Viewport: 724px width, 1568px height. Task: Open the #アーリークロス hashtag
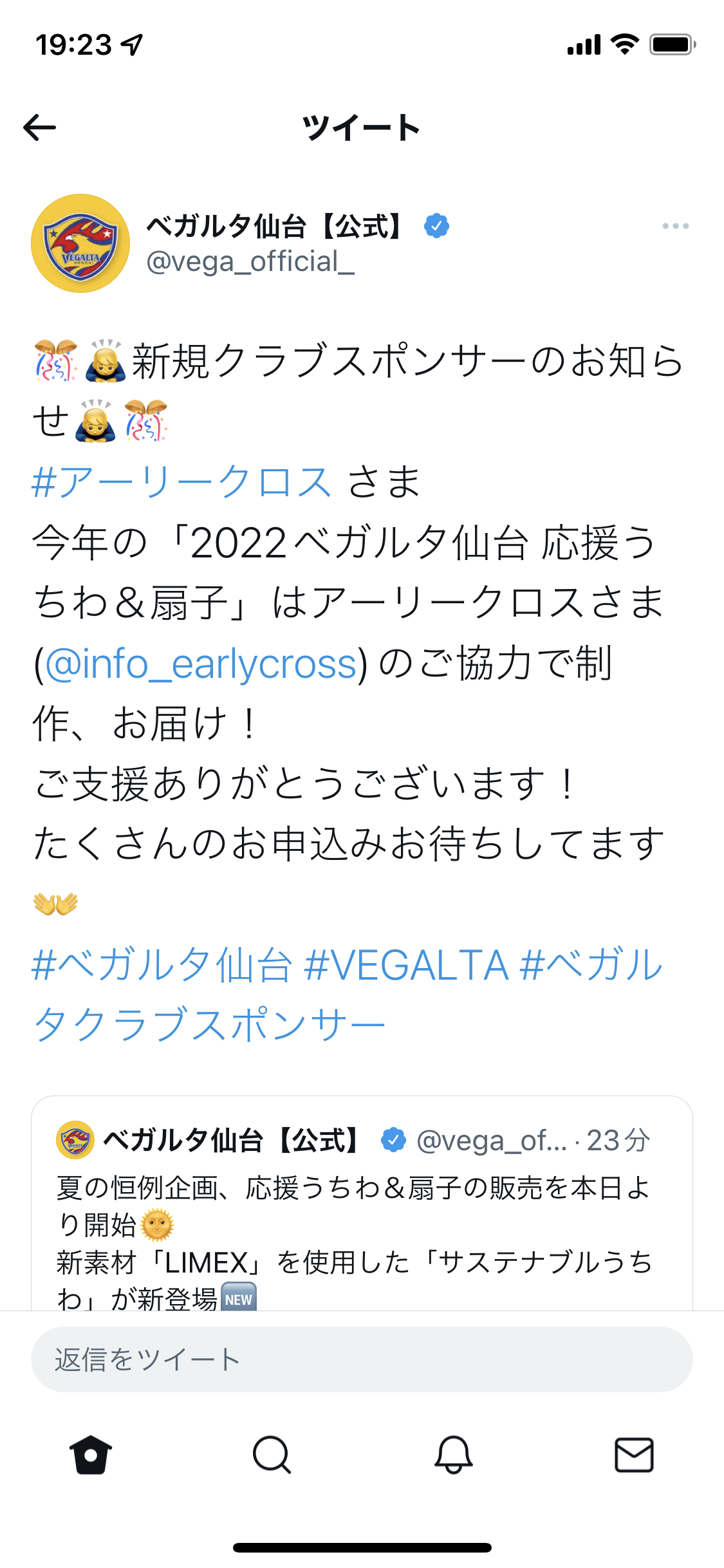click(x=181, y=481)
